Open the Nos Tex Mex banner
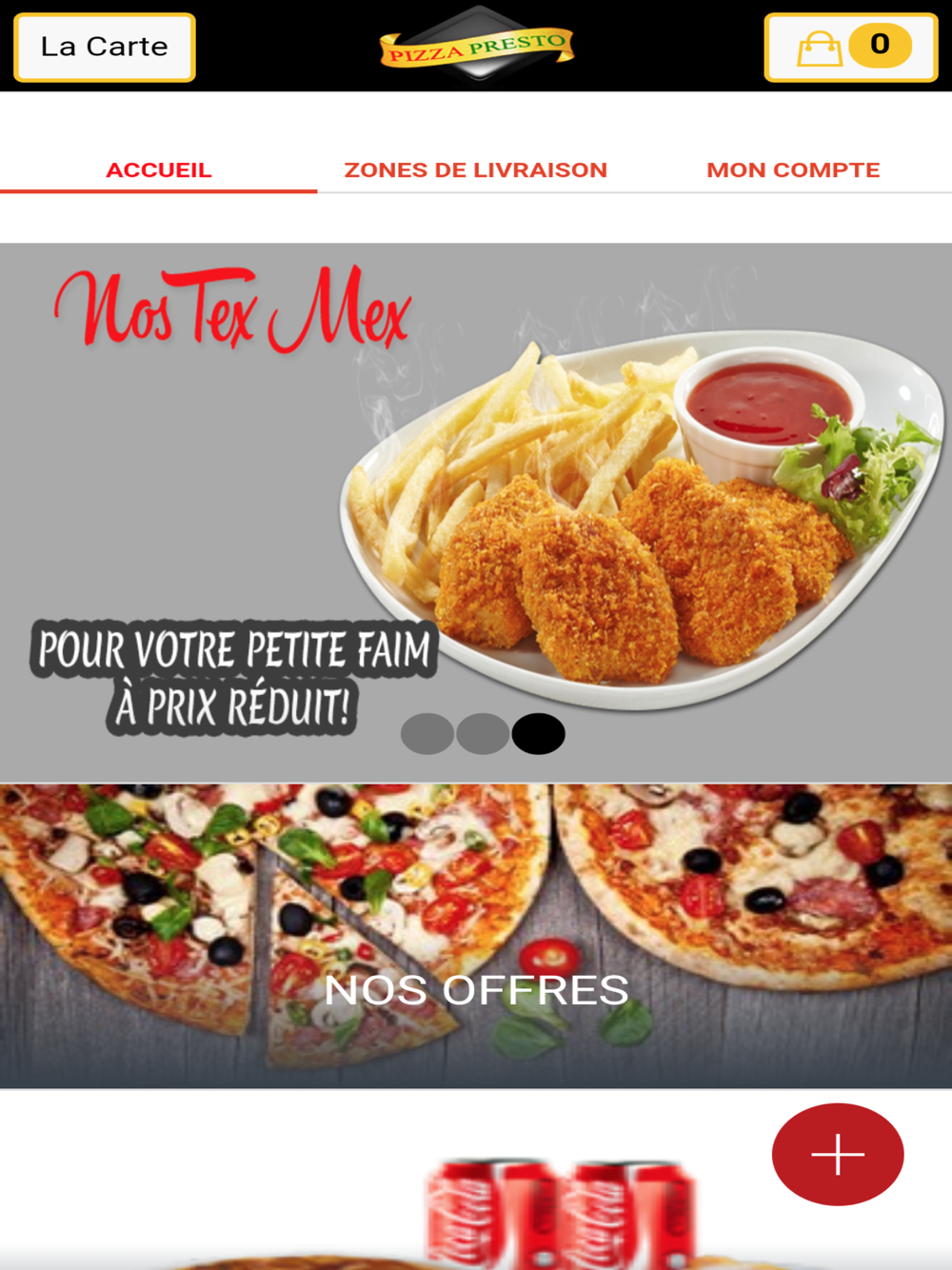Screen dimensions: 952x1270 (x=476, y=495)
